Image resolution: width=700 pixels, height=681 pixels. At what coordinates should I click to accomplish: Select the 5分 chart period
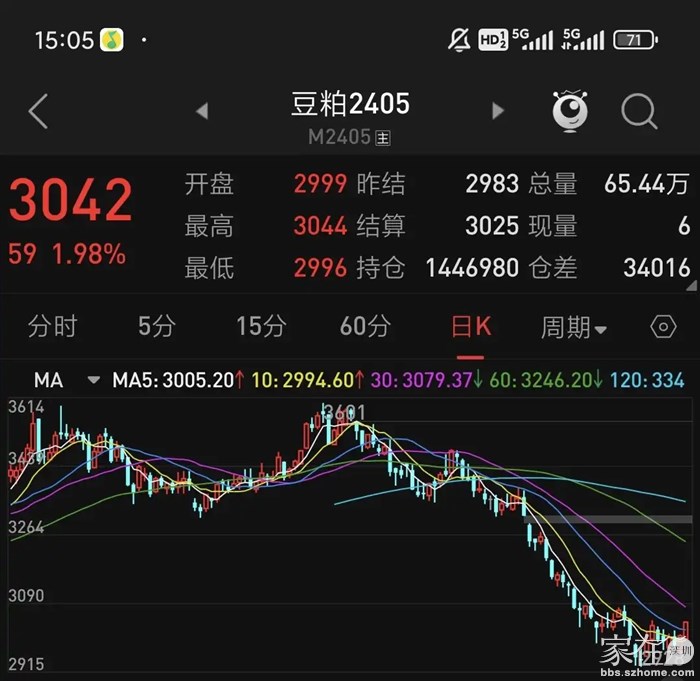click(156, 326)
